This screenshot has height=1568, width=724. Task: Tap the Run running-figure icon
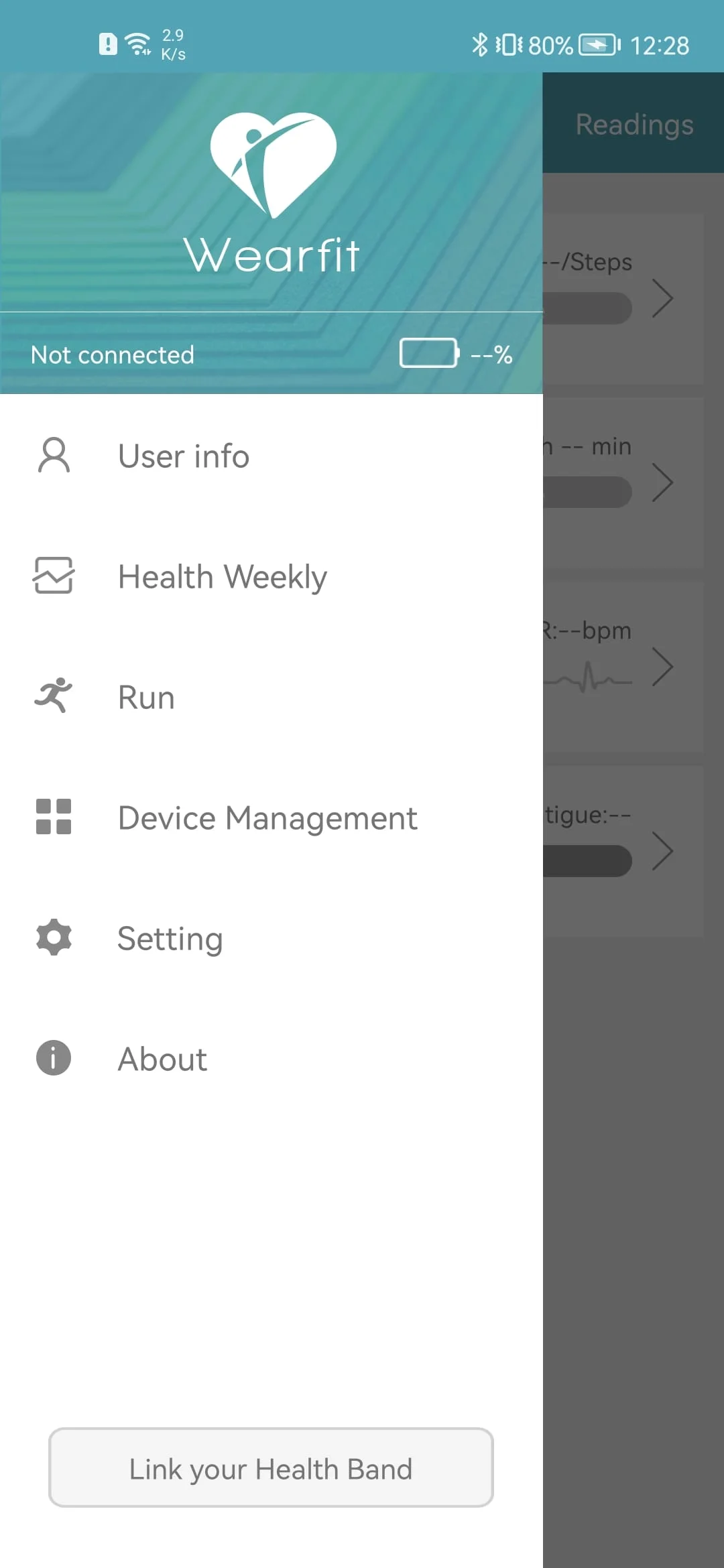53,696
